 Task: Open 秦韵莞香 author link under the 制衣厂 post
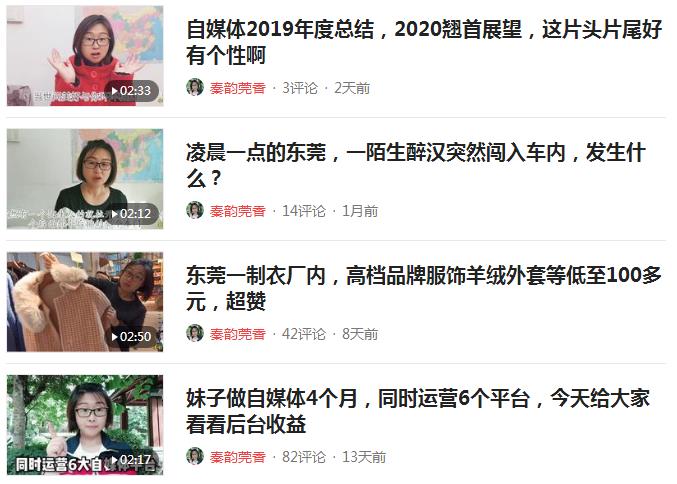[237, 334]
